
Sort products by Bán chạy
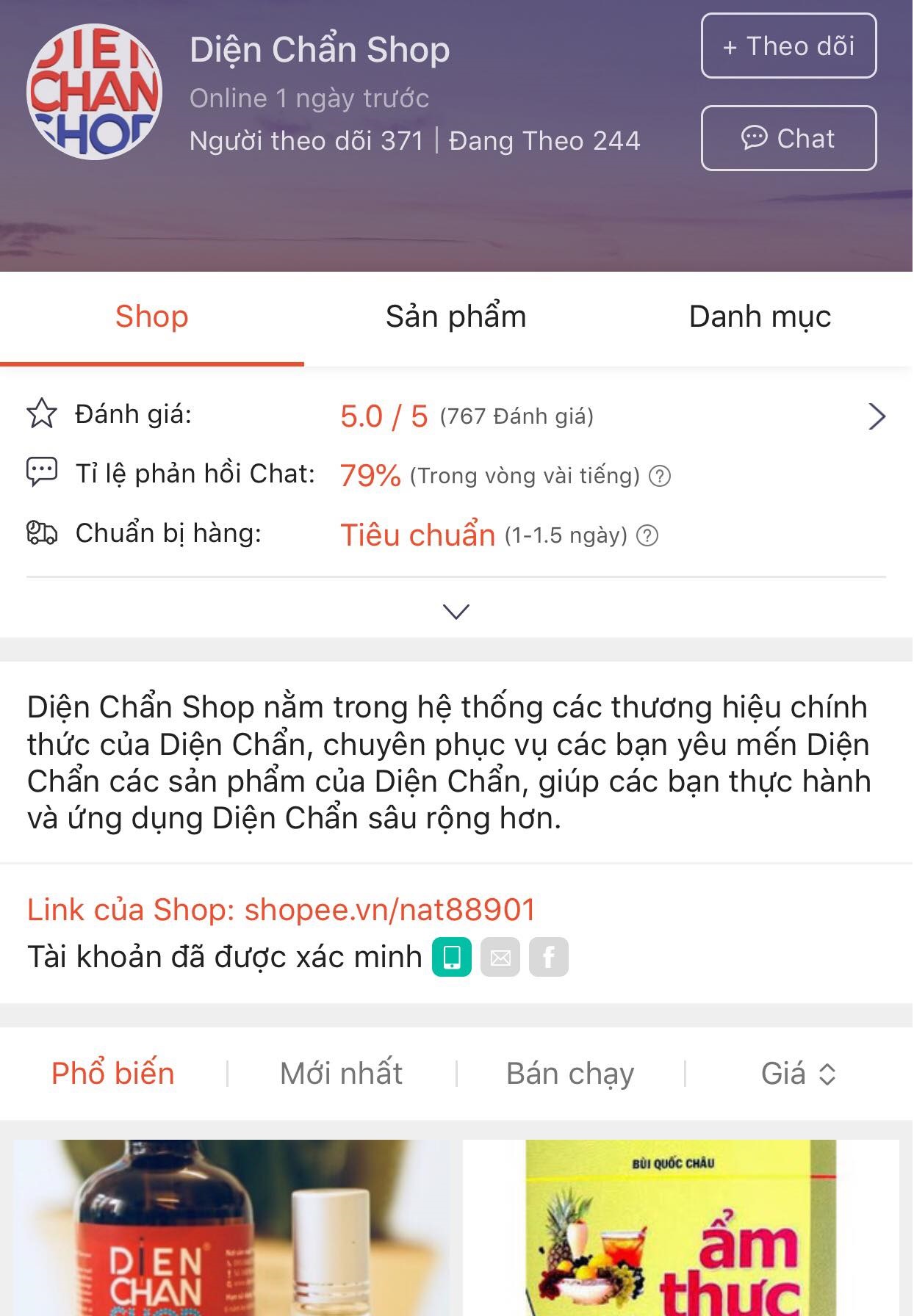569,1074
